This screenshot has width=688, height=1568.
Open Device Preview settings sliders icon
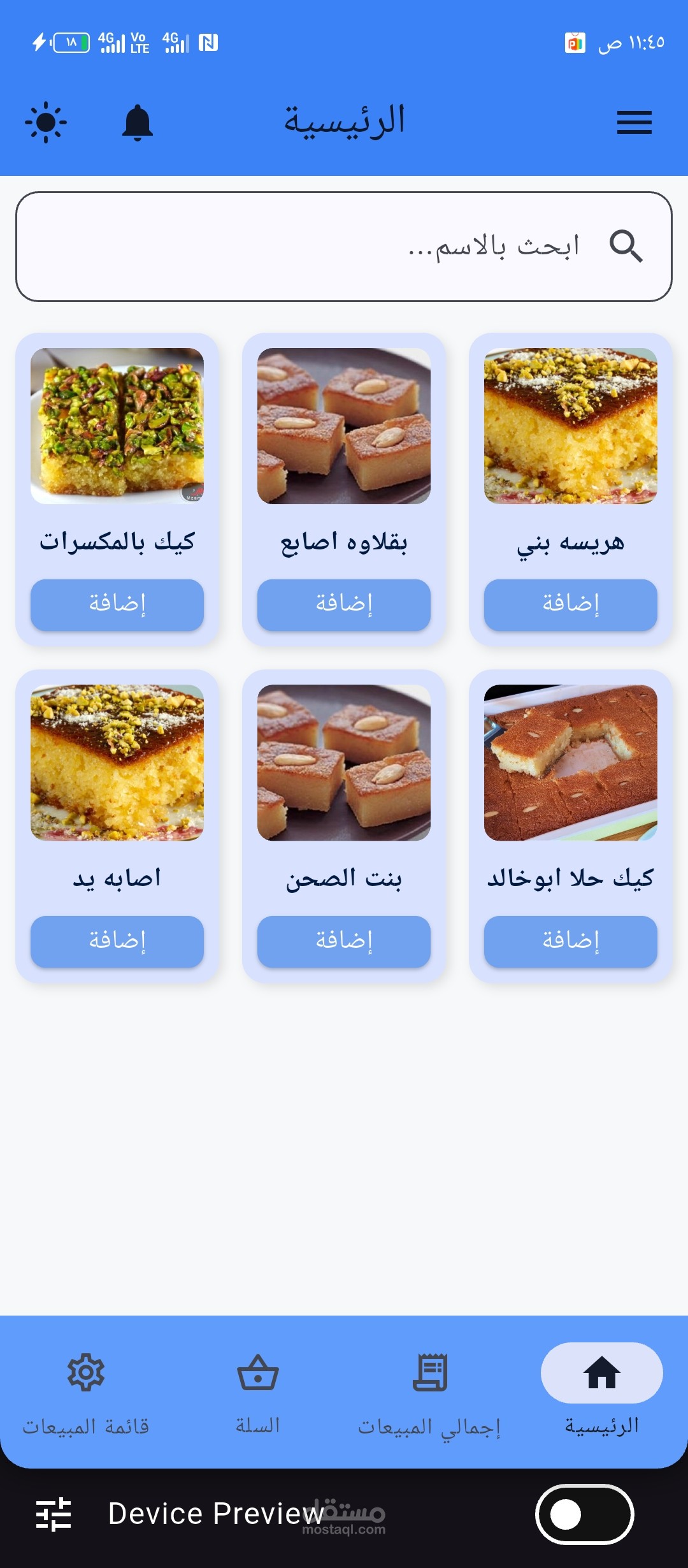click(54, 1514)
